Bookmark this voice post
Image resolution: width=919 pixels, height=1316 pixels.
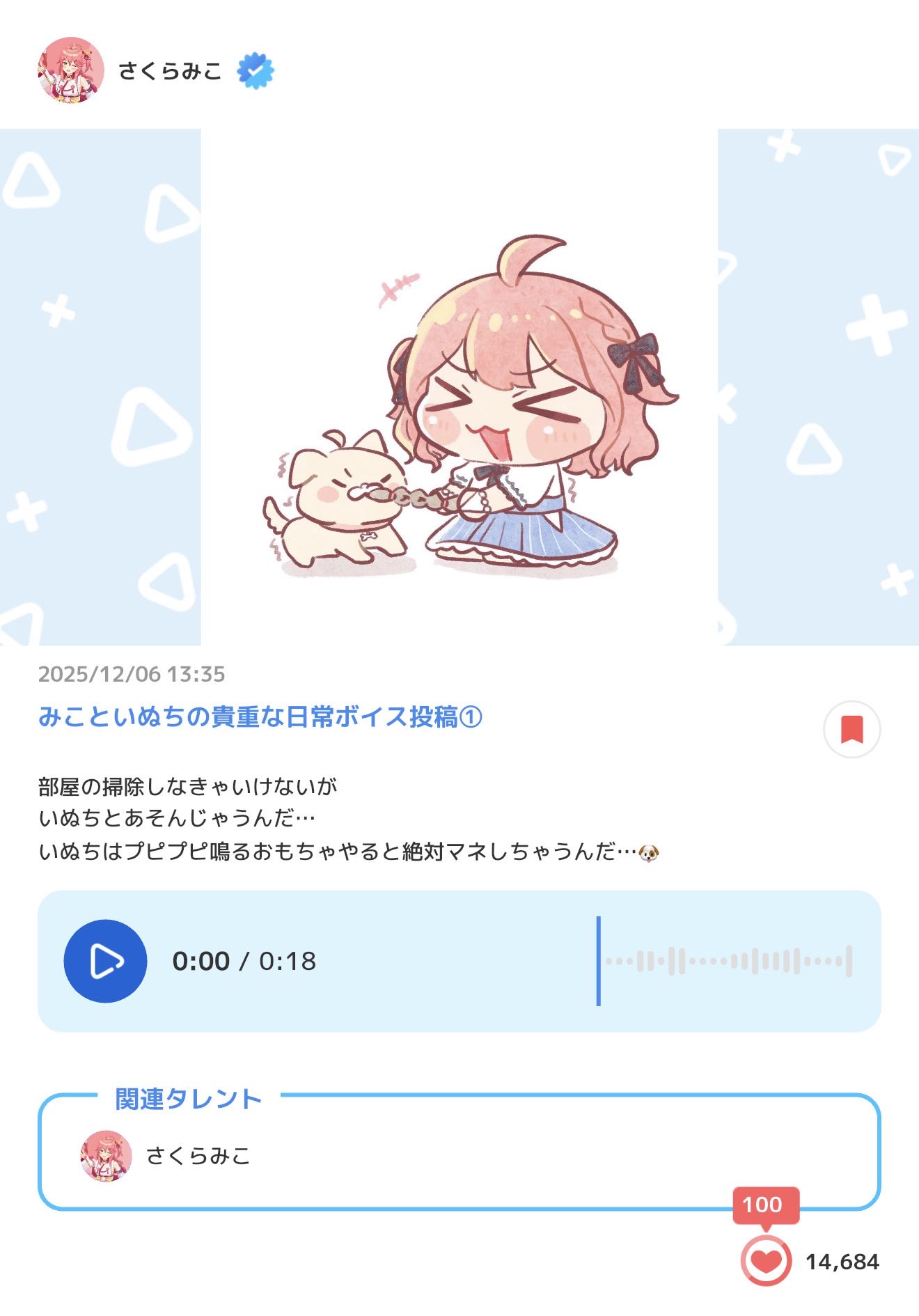click(851, 729)
